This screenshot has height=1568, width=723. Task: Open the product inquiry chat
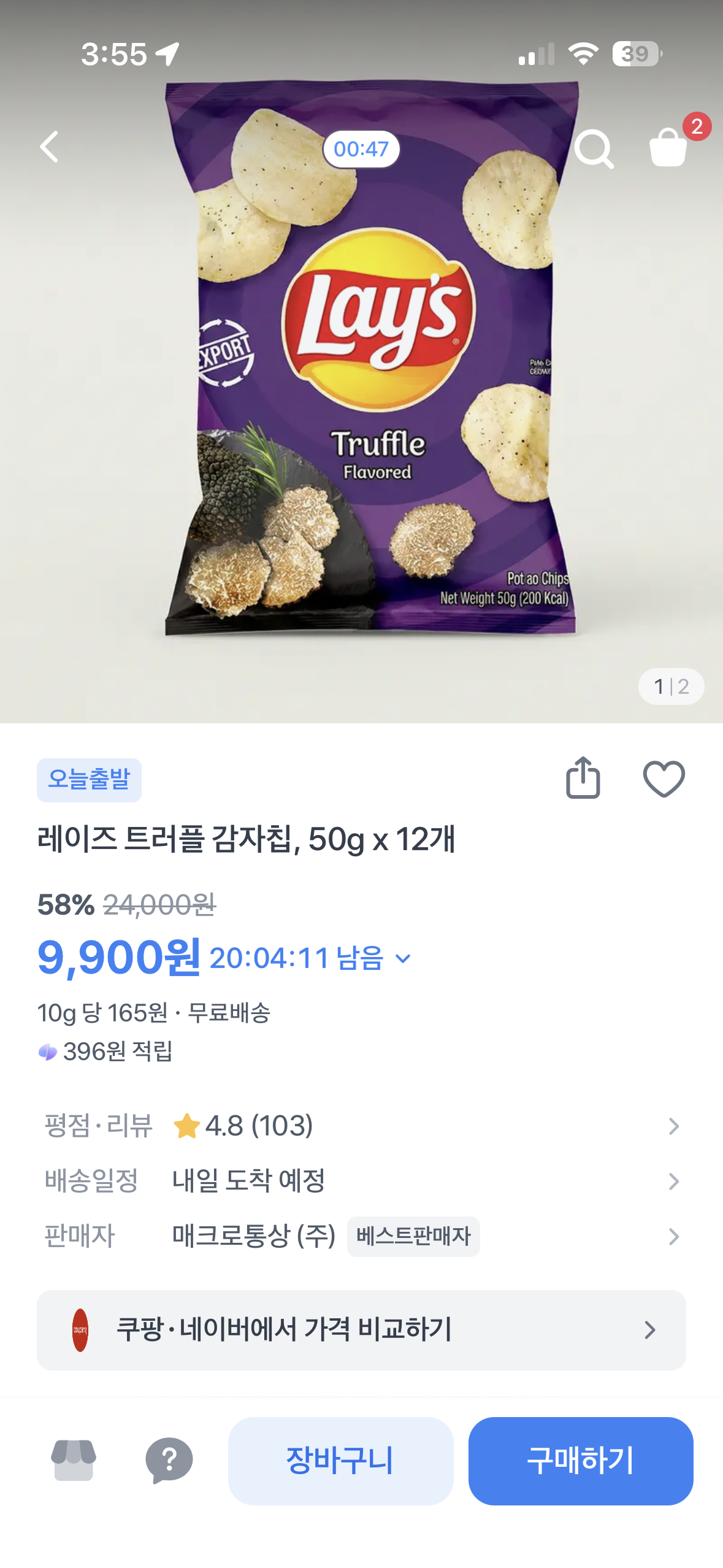[169, 1460]
